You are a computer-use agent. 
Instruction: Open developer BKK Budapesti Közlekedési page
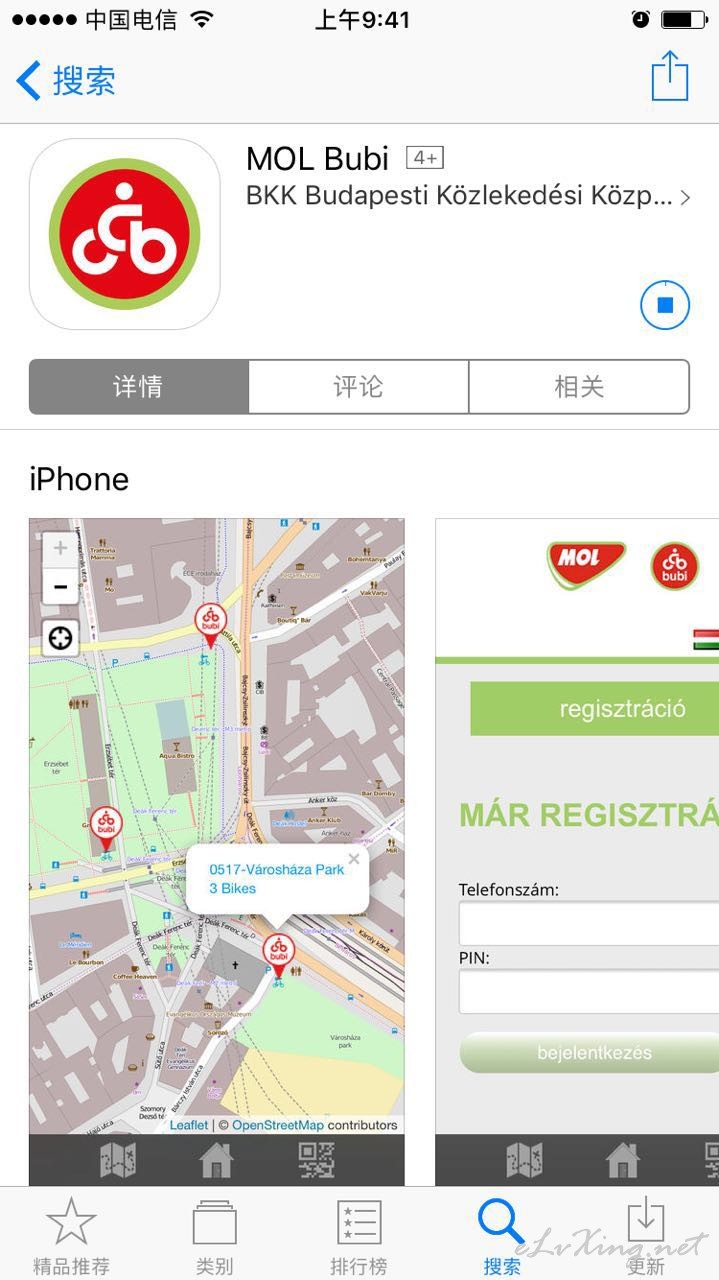click(x=468, y=196)
